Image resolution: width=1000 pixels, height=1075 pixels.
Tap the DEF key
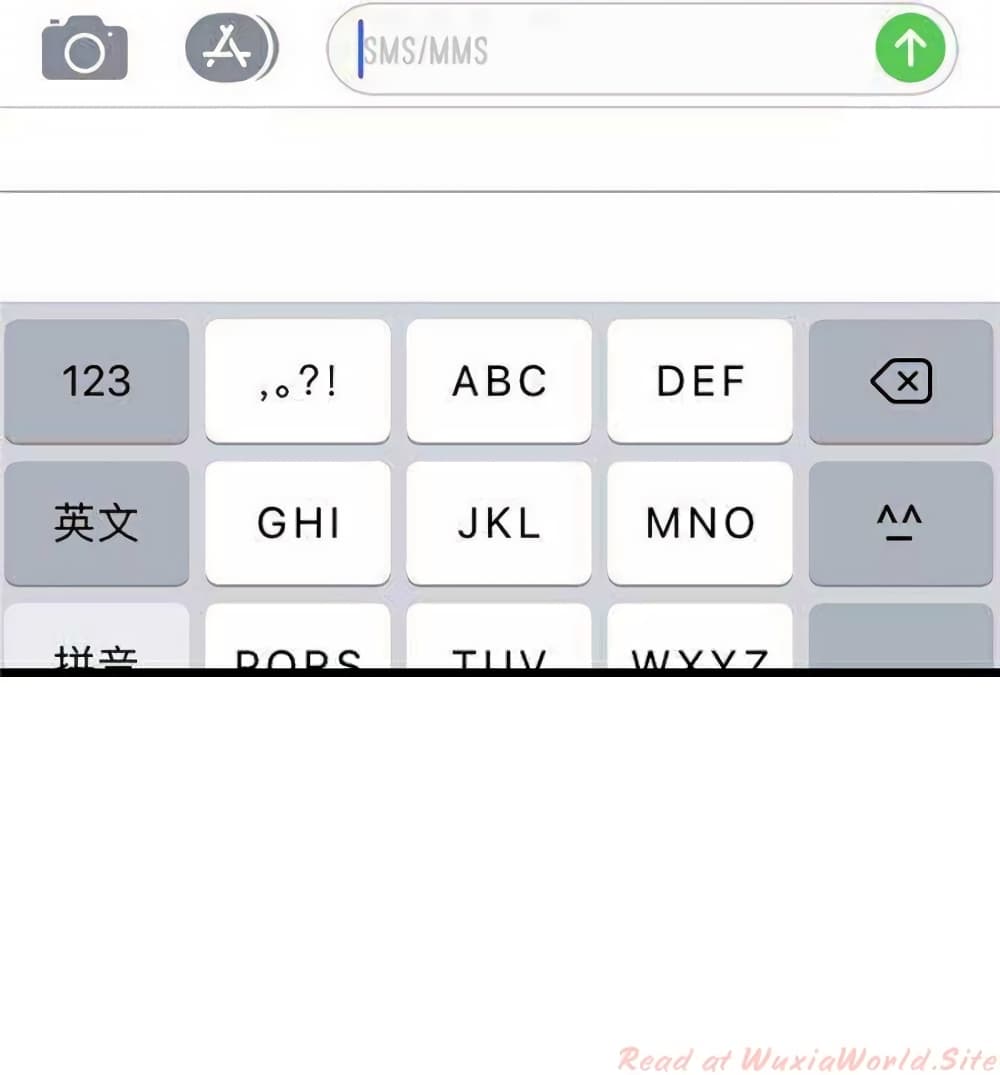point(700,381)
